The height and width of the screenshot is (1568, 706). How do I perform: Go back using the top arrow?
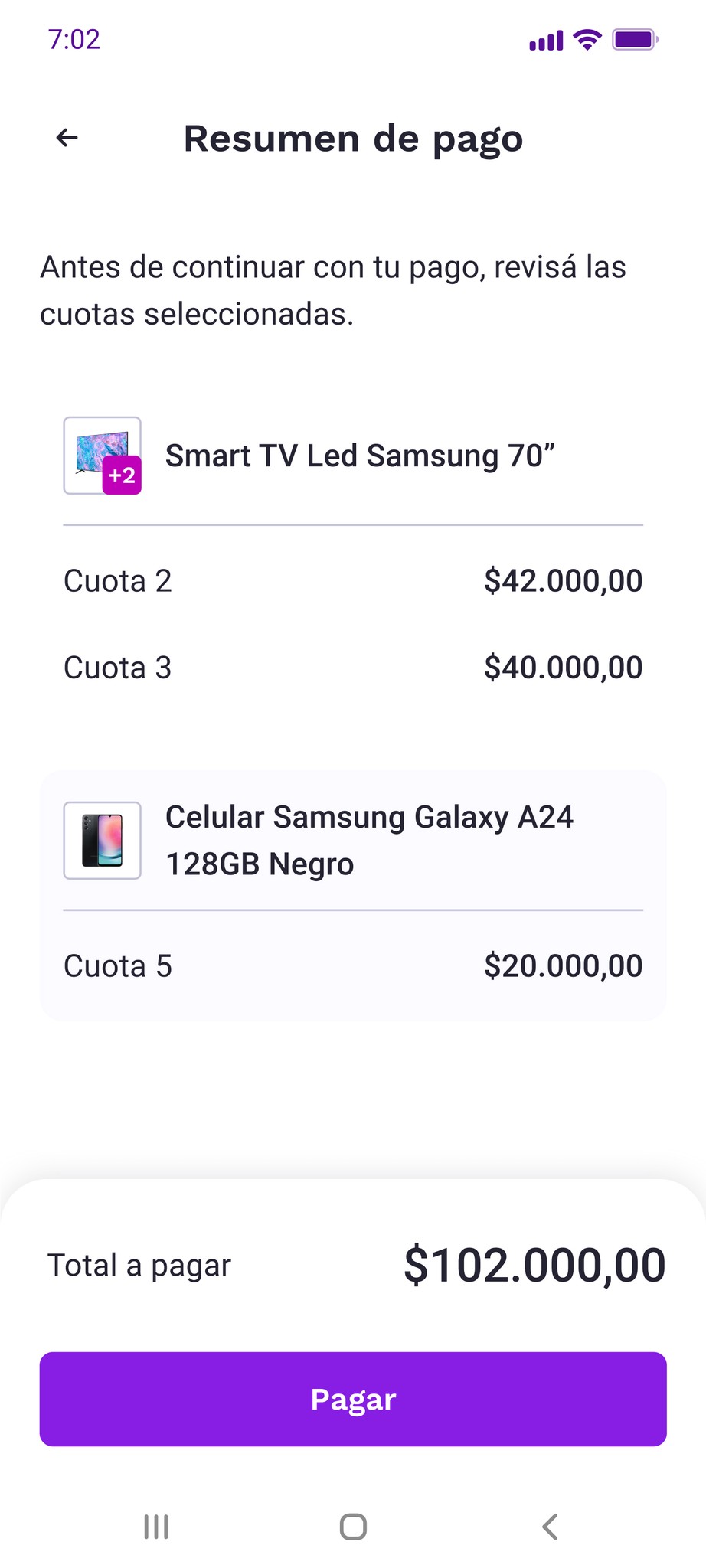point(67,138)
